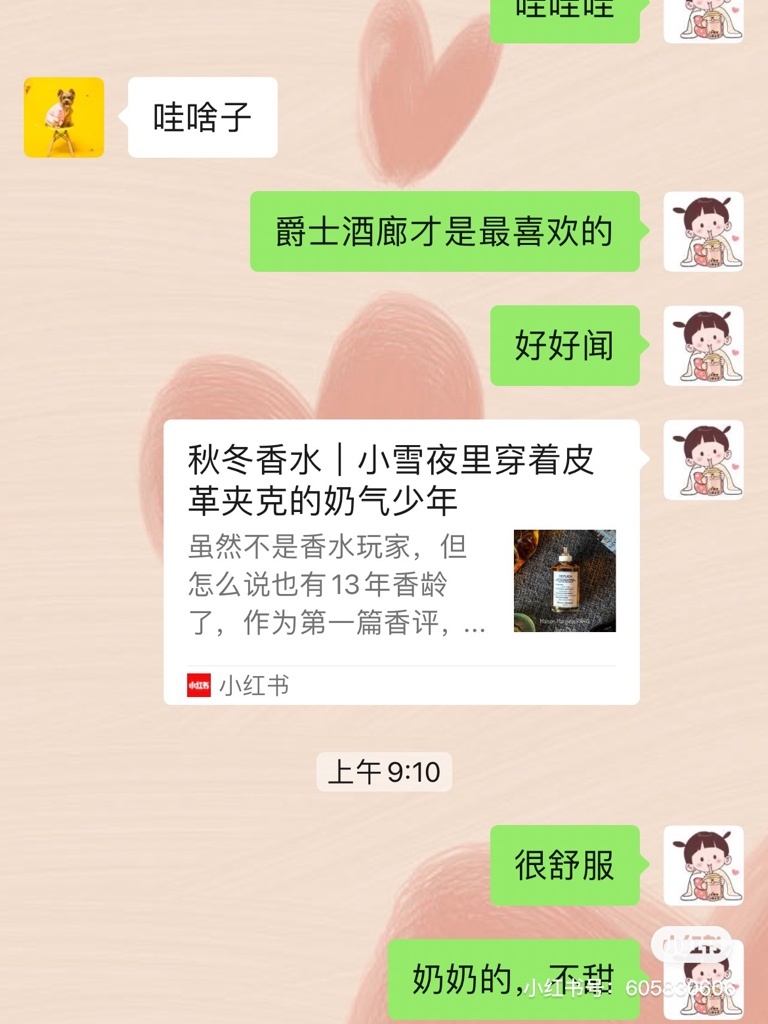This screenshot has width=768, height=1024.
Task: Tap the avatar beside the 好好闻 message
Action: 703,346
